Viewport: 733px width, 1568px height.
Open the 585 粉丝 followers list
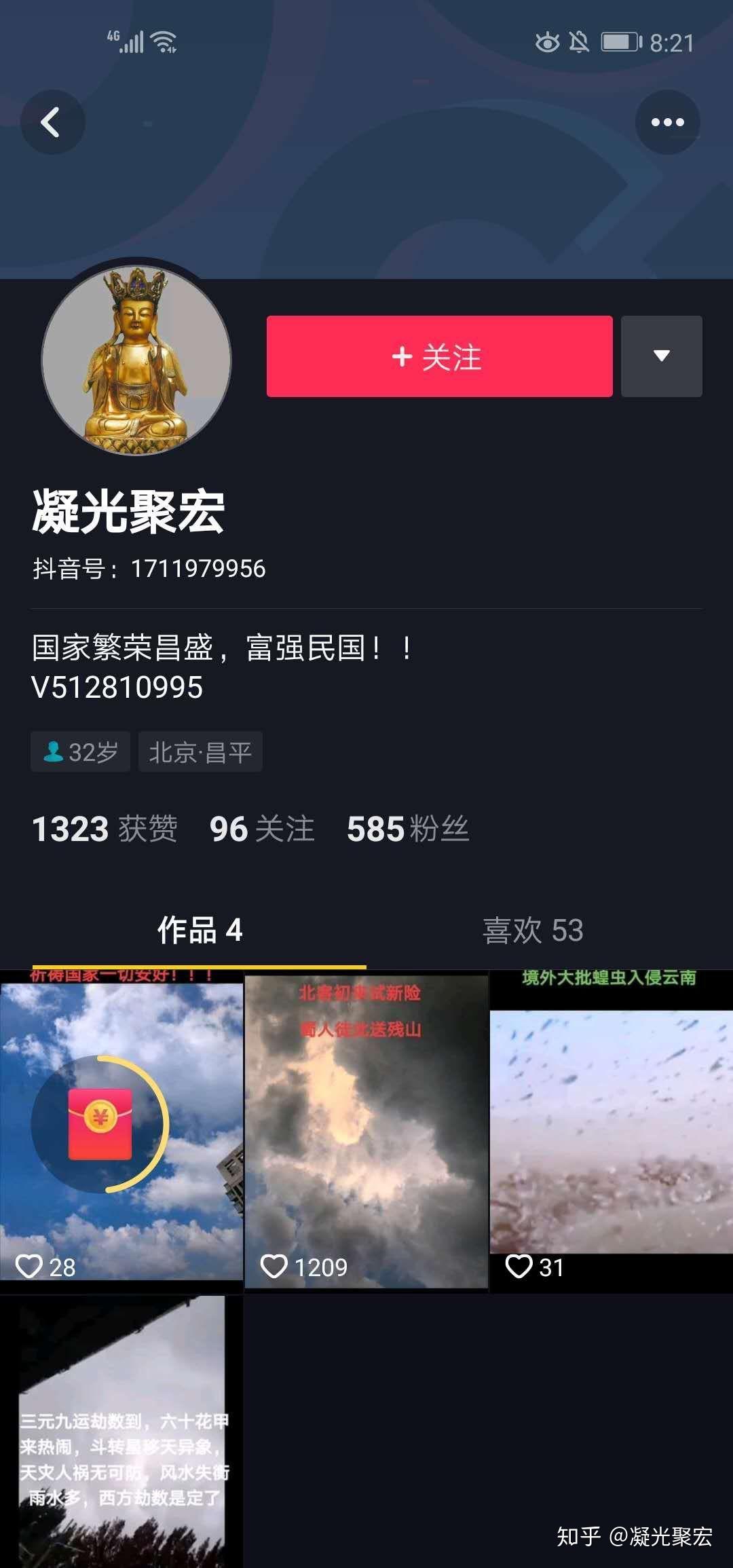point(407,829)
